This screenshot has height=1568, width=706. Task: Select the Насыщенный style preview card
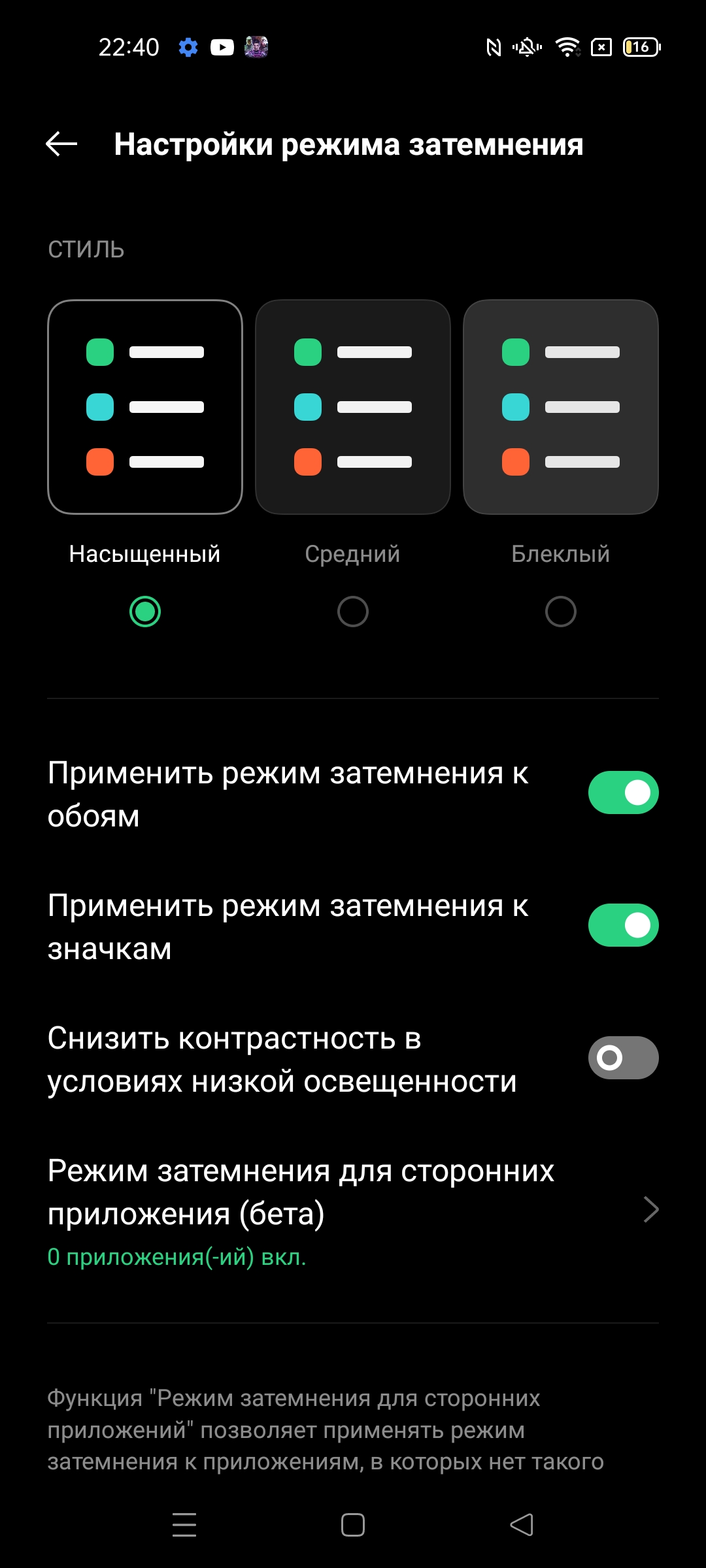click(x=145, y=407)
